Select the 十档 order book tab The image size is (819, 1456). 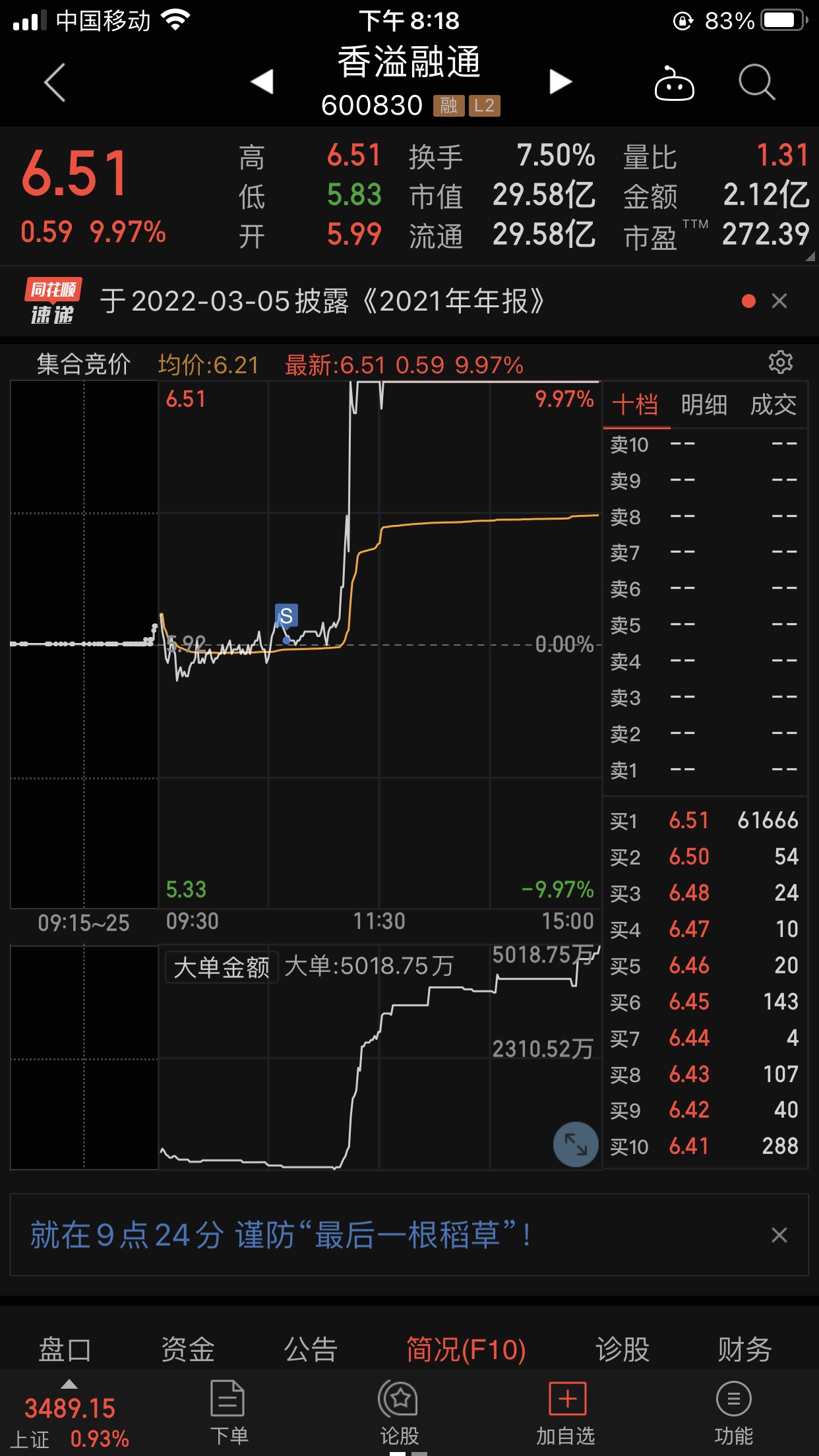635,405
